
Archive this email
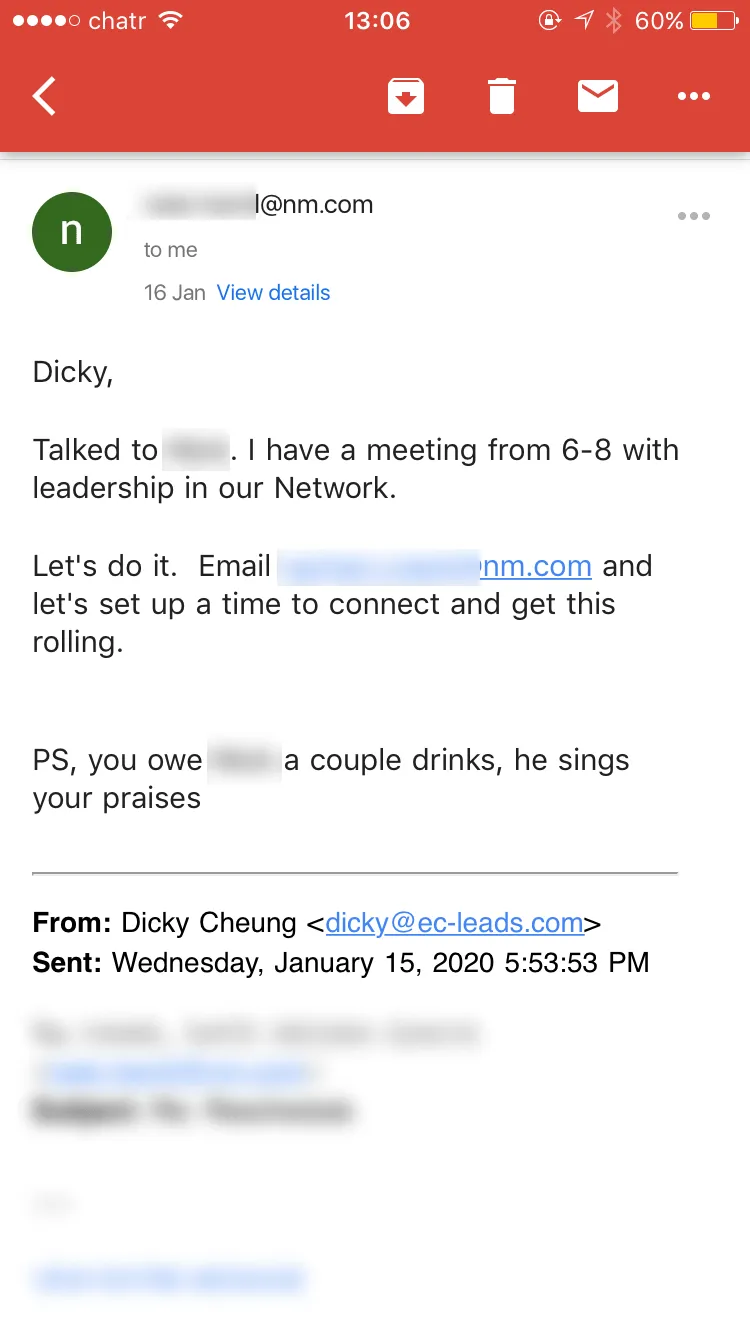406,97
